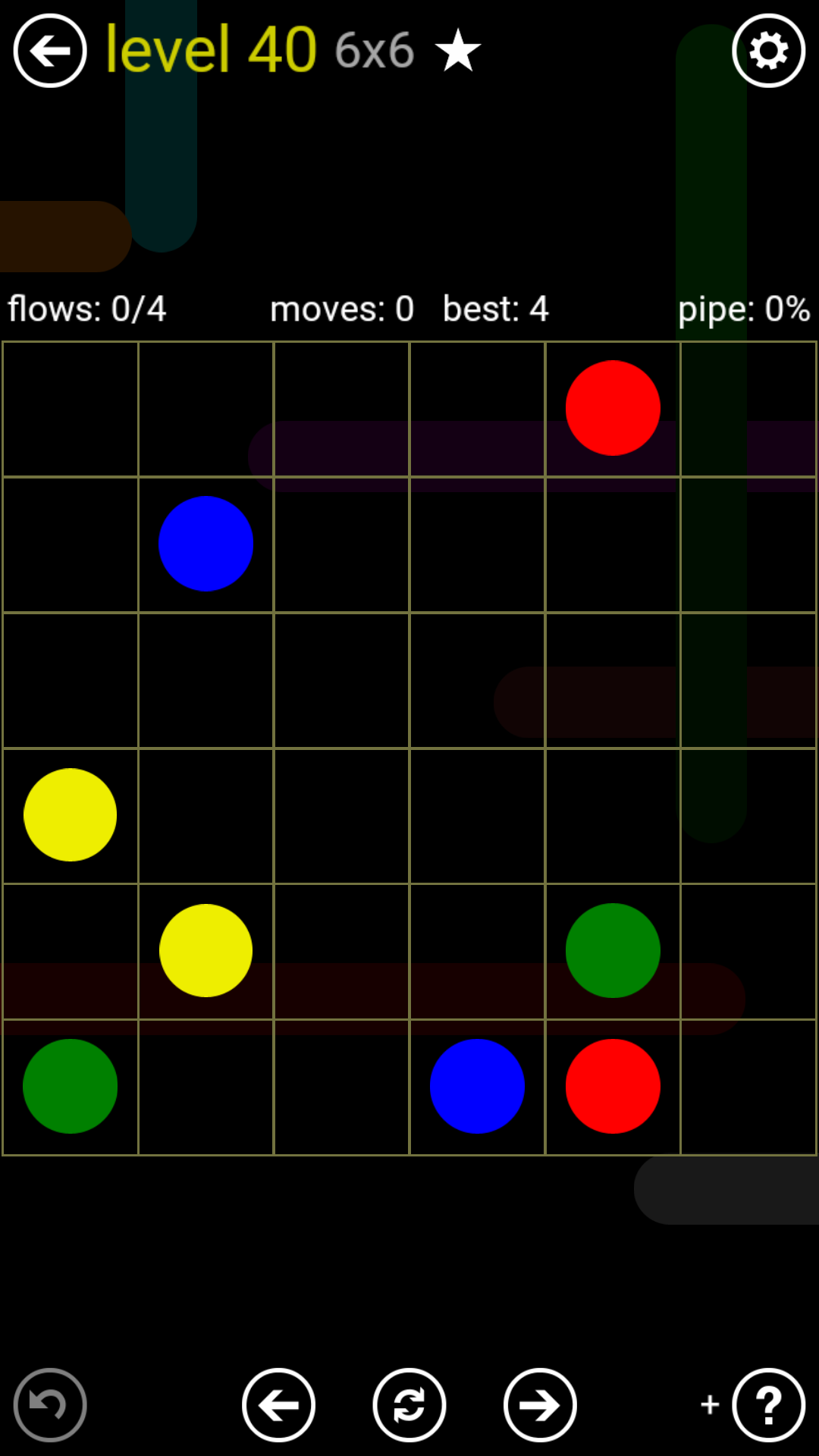Tap the green dot in the fifth row

pyautogui.click(x=613, y=950)
